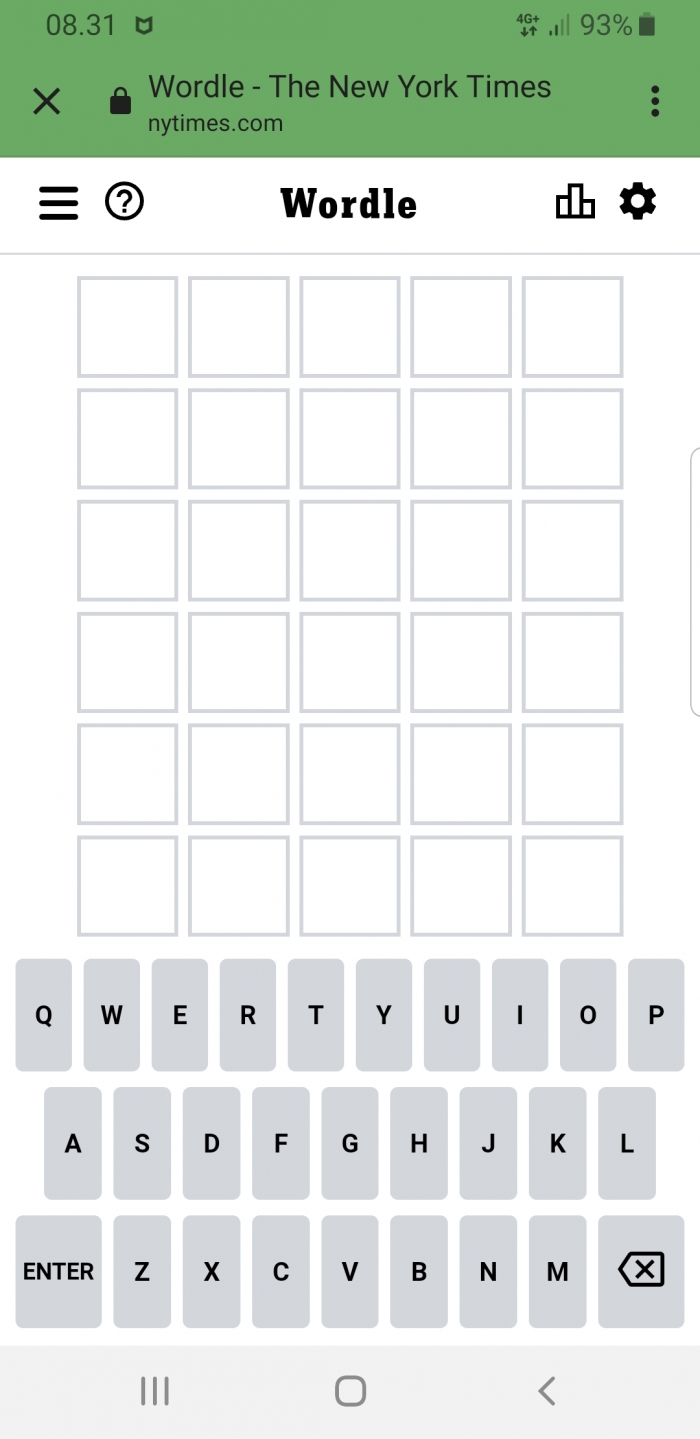Tap the N key
The image size is (700, 1439).
tap(488, 1271)
